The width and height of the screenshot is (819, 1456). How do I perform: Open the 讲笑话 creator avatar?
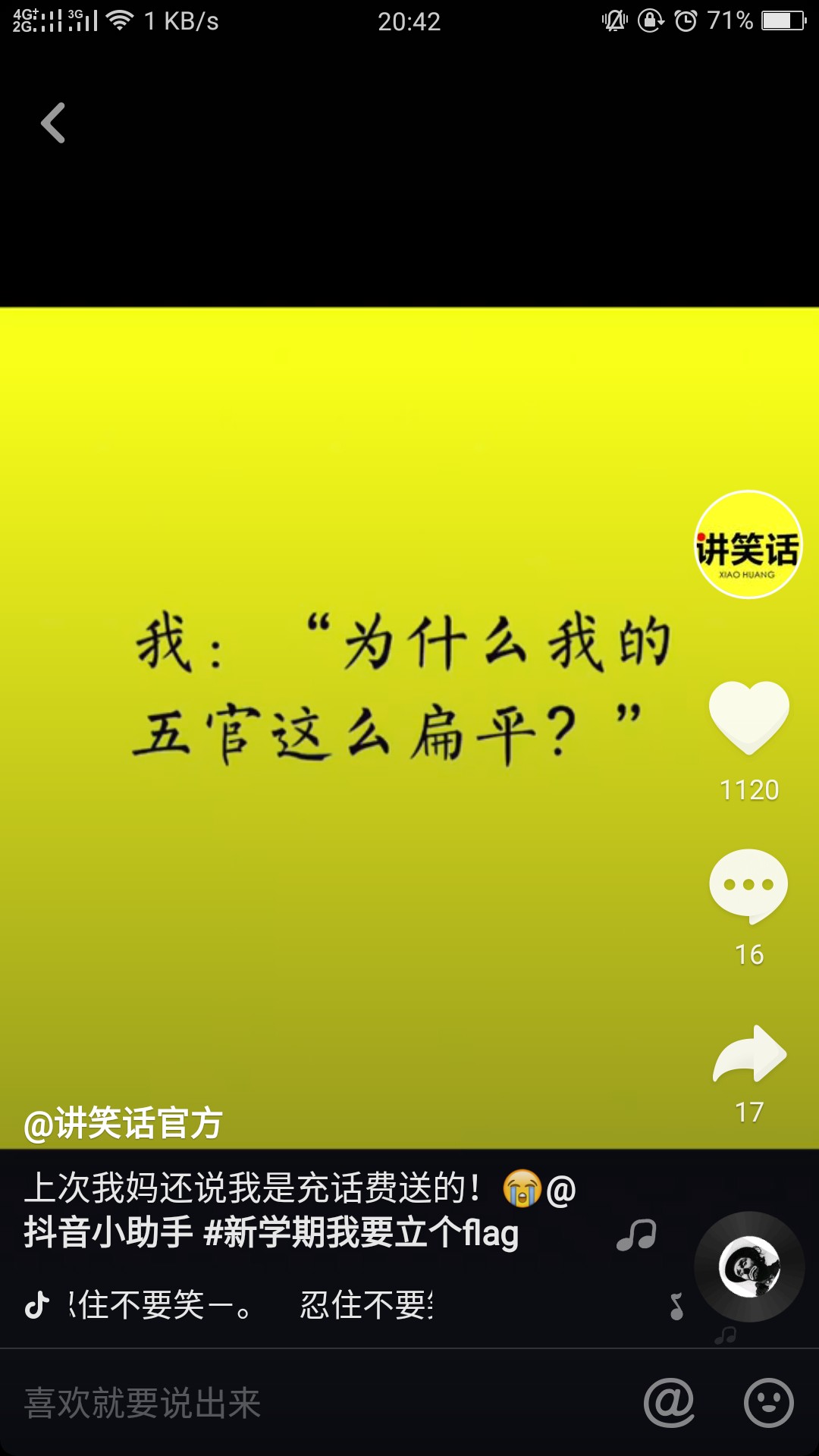click(748, 544)
